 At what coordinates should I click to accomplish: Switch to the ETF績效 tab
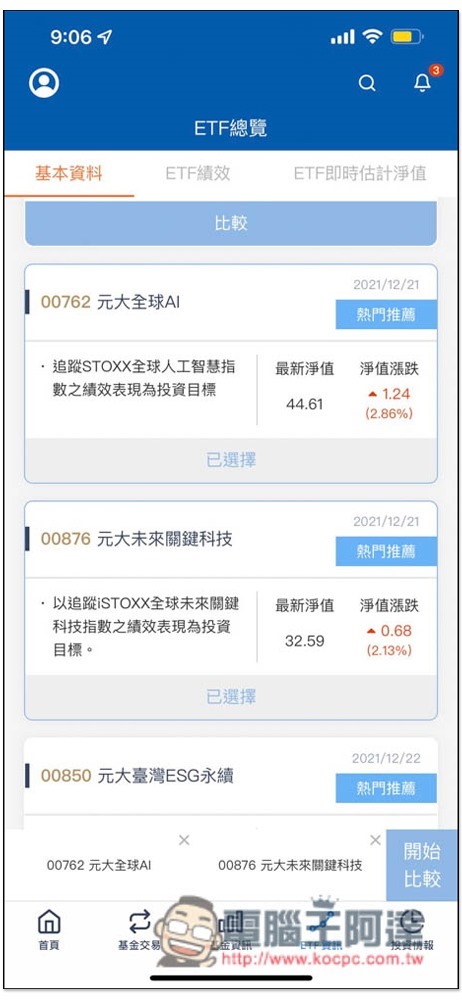pos(198,173)
